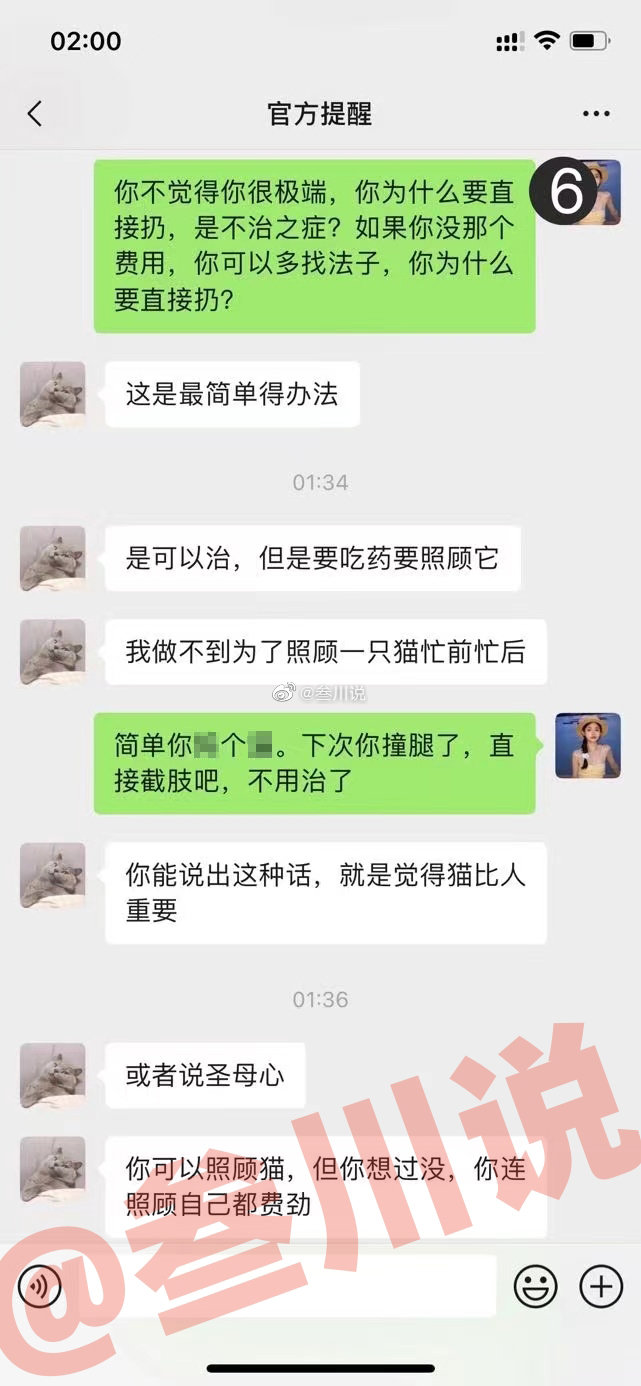The width and height of the screenshot is (641, 1386).
Task: Open girl avatar beside the 直接截肢吧 message
Action: pos(588,745)
